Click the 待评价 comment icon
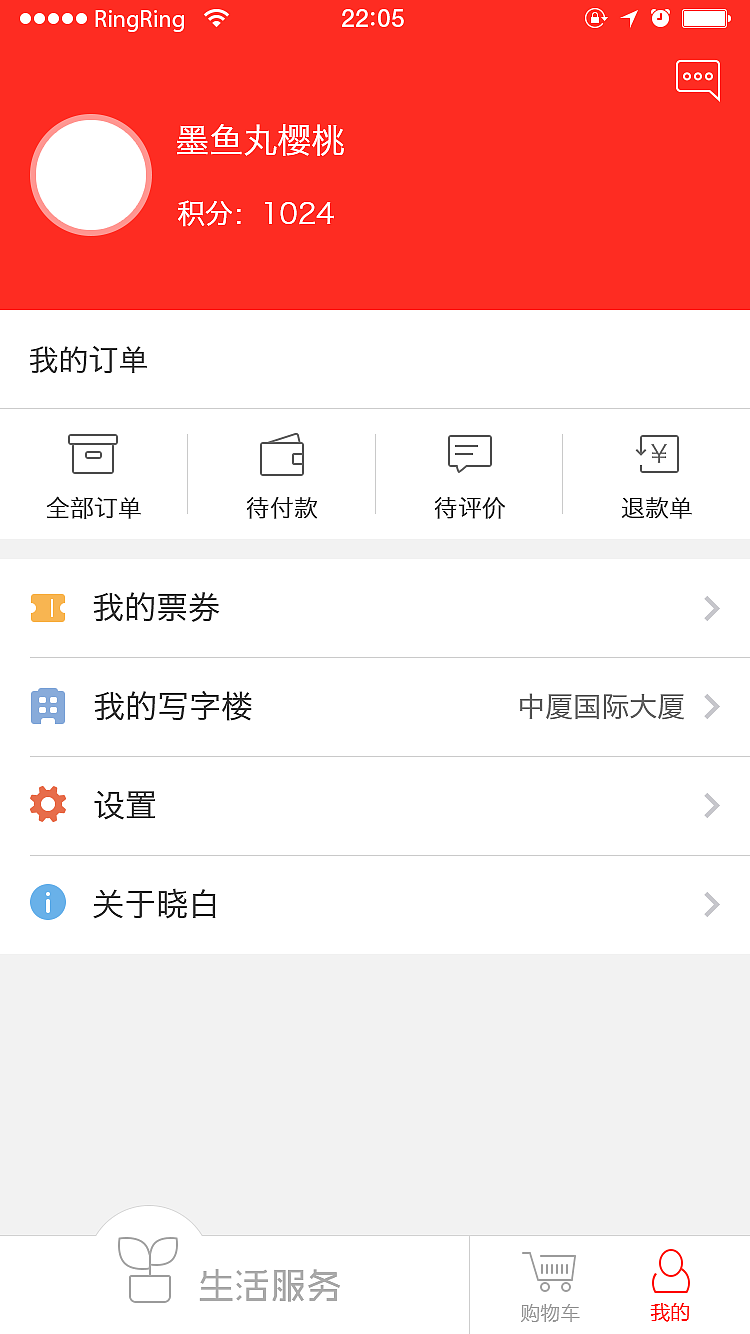The width and height of the screenshot is (750, 1334). [x=468, y=454]
